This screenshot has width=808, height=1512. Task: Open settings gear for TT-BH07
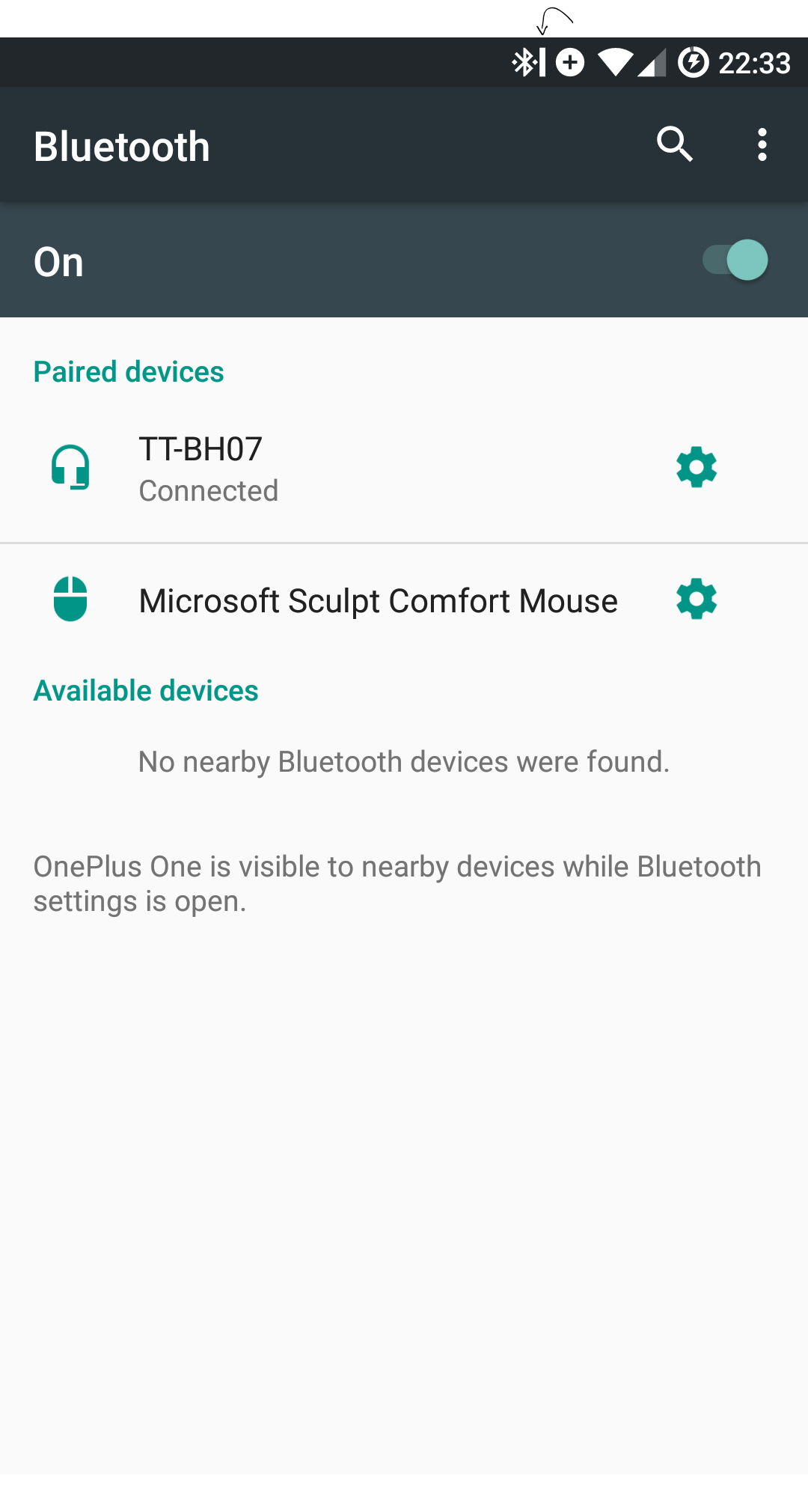coord(696,468)
